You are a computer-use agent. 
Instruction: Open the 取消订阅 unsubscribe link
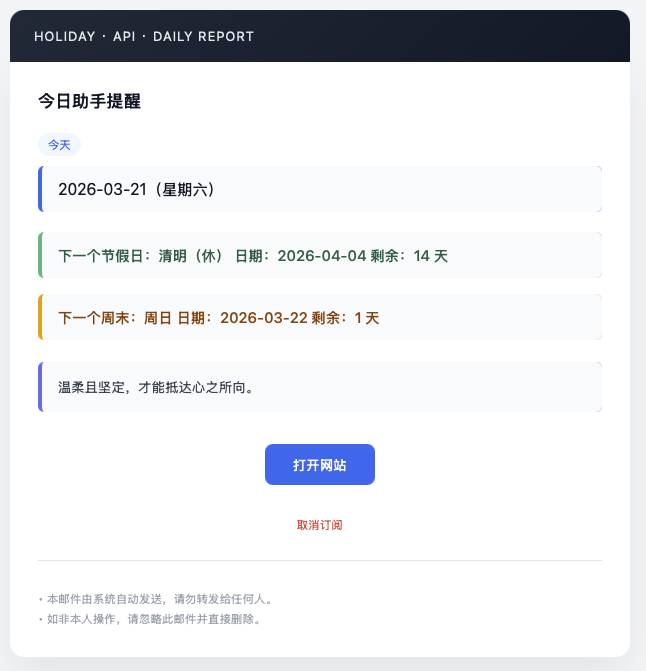click(319, 525)
